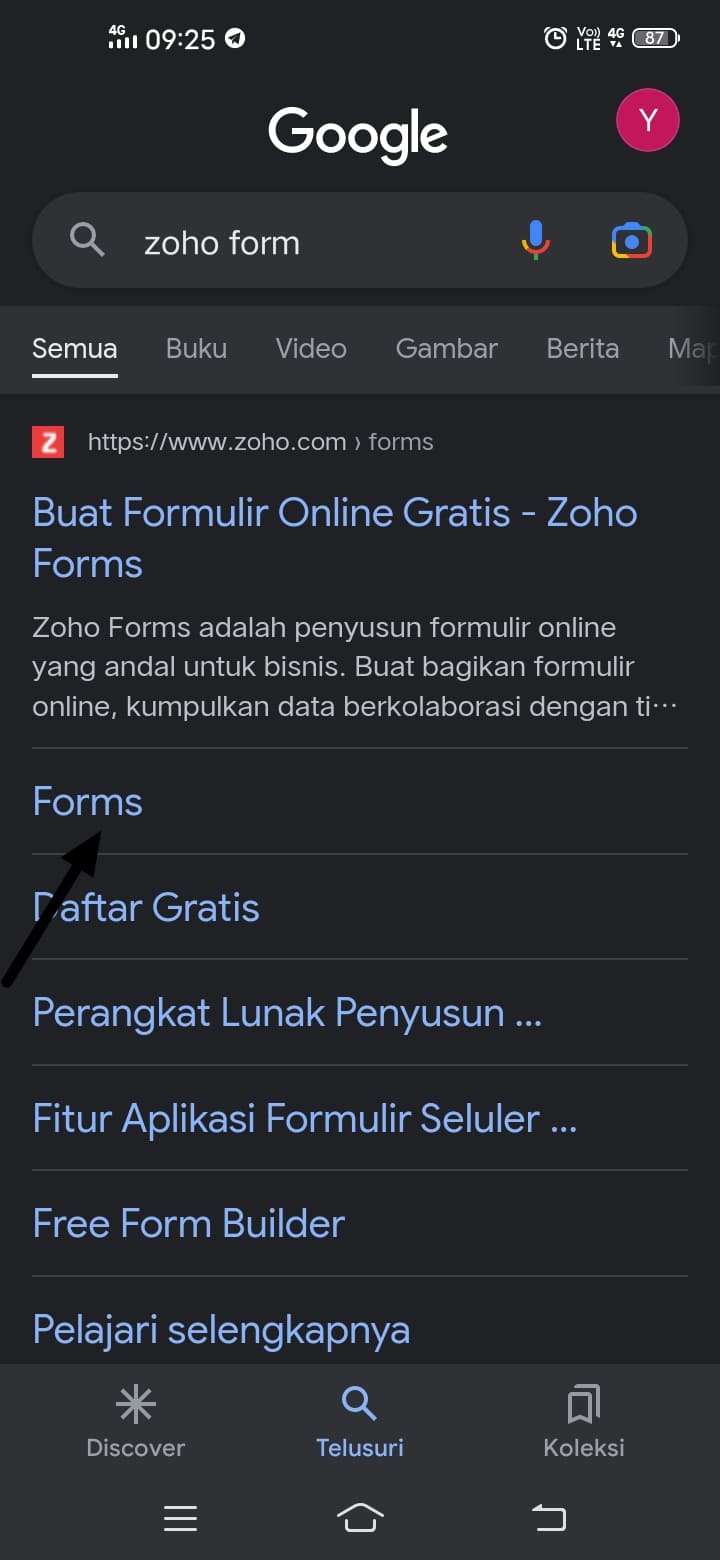Open the Forms sitelink

[88, 802]
